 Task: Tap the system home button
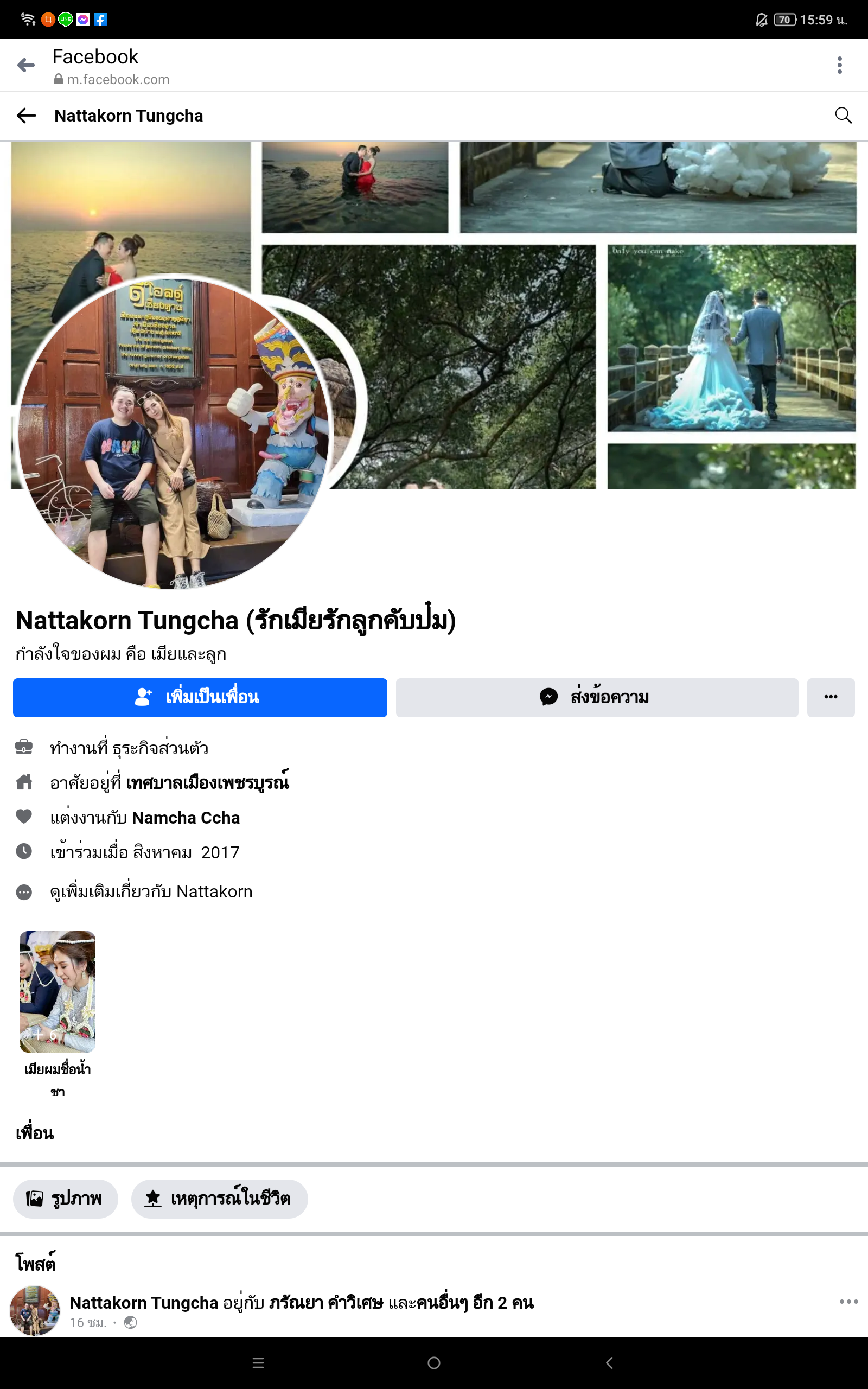(x=434, y=1362)
